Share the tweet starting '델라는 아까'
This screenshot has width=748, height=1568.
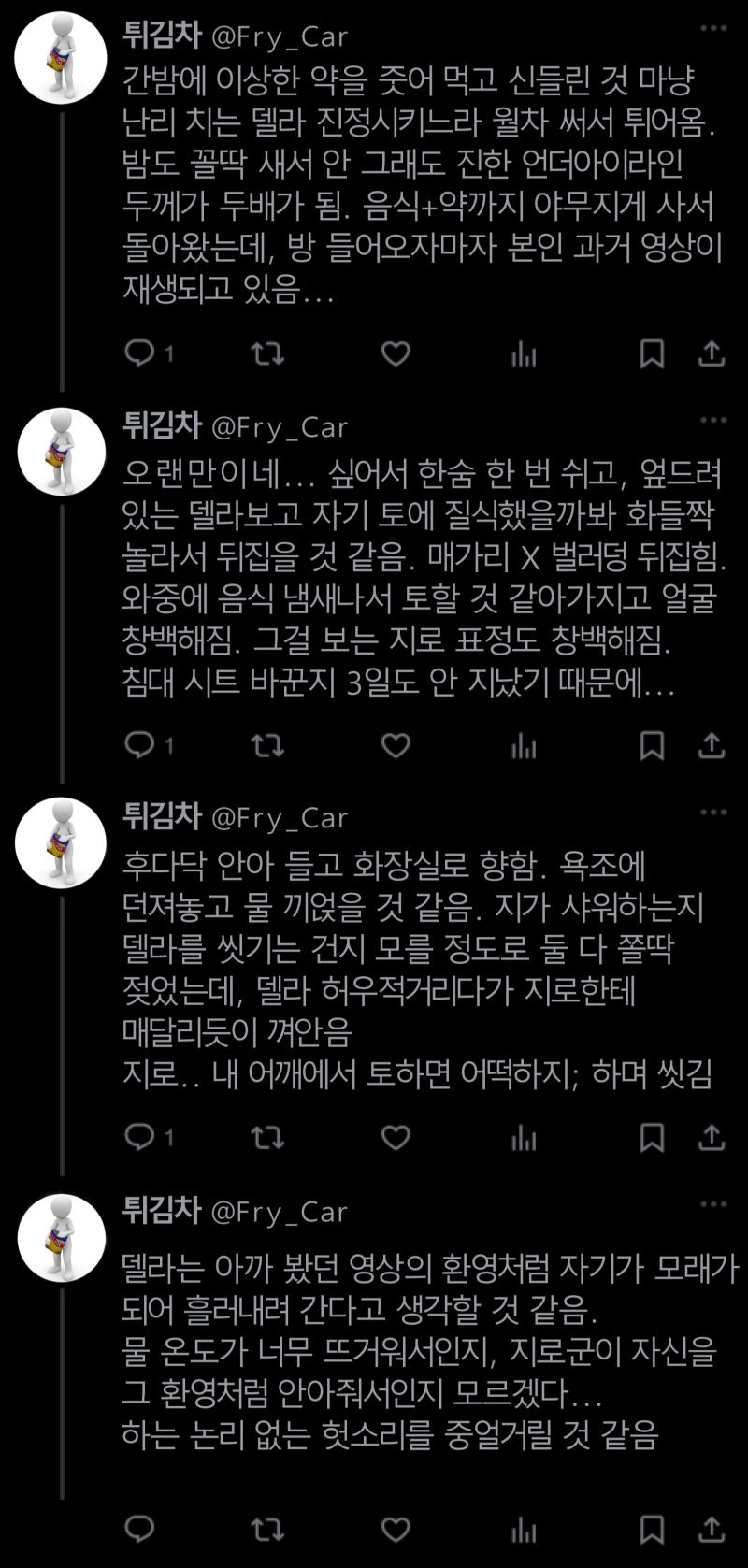(712, 1529)
